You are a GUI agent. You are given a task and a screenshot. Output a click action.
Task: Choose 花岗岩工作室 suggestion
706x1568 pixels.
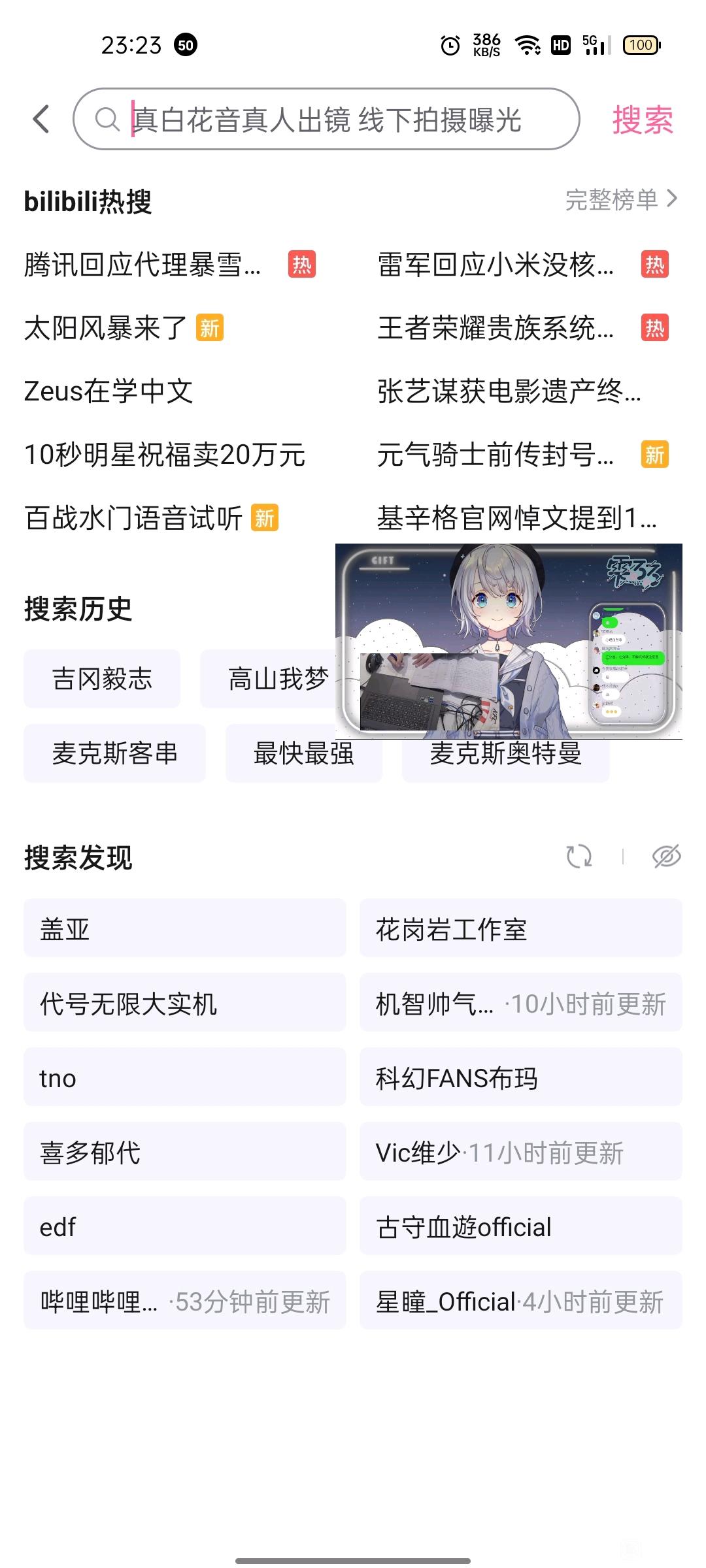[x=520, y=928]
